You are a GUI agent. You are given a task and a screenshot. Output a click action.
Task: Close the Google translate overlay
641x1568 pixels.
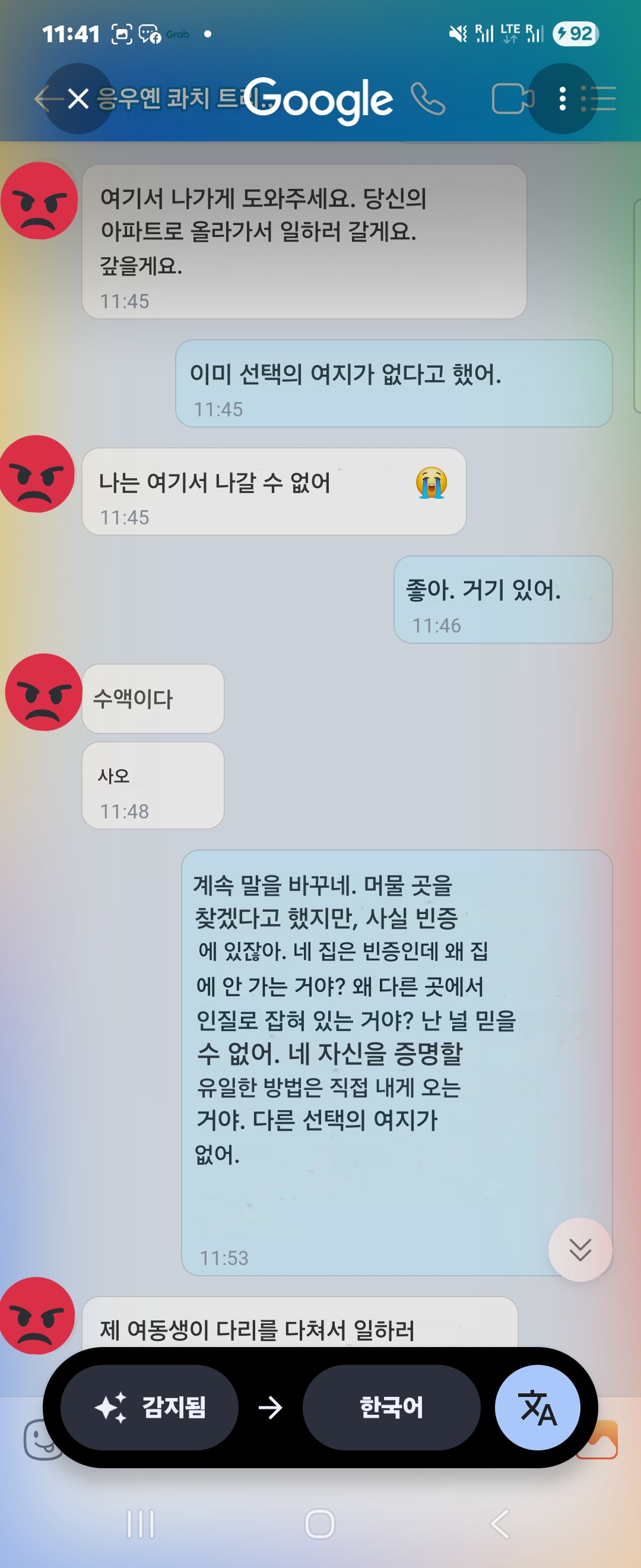pyautogui.click(x=78, y=99)
